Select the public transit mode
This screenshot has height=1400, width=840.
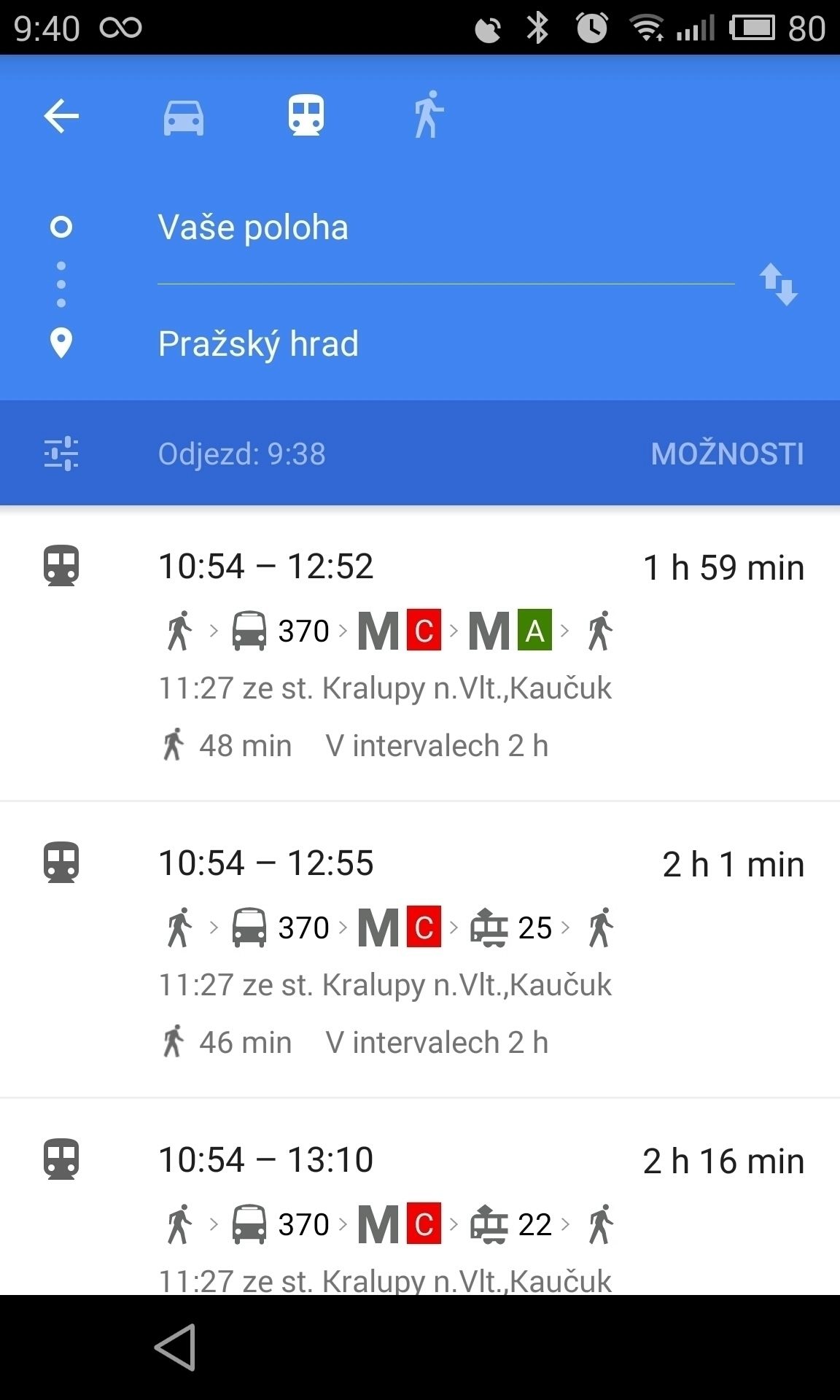(x=306, y=116)
